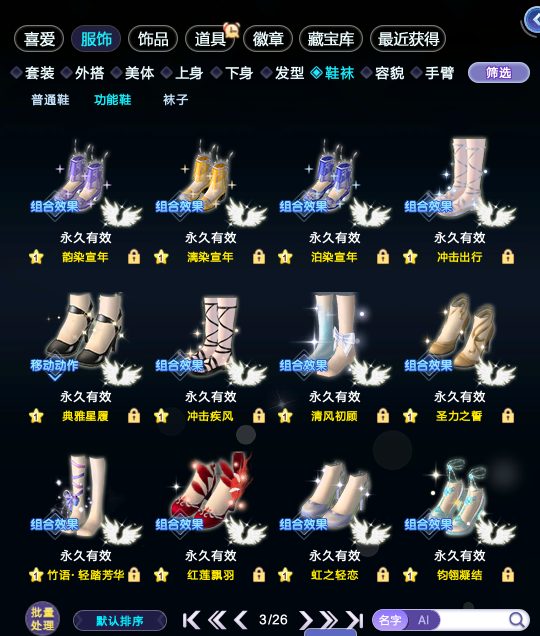Viewport: 540px width, 636px height.
Task: Go to the next page arrow
Action: pos(305,620)
